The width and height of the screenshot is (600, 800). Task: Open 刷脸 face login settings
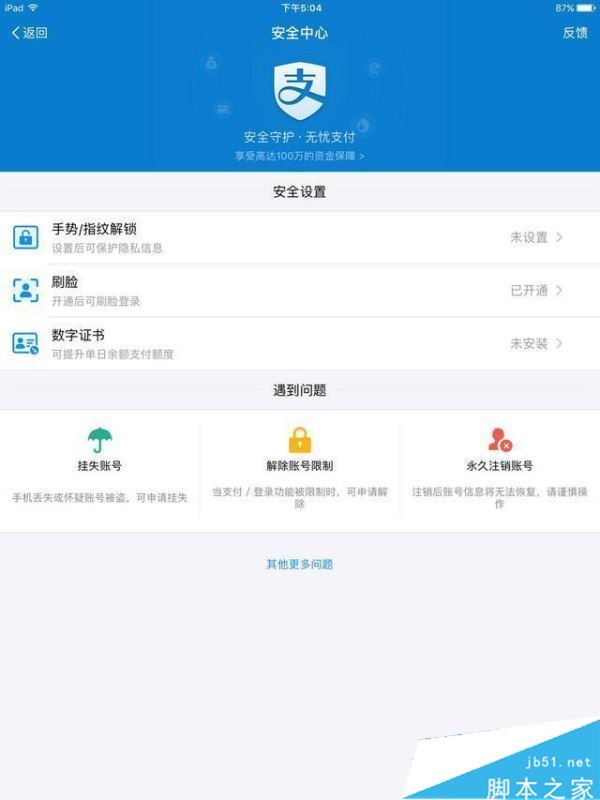coord(300,291)
